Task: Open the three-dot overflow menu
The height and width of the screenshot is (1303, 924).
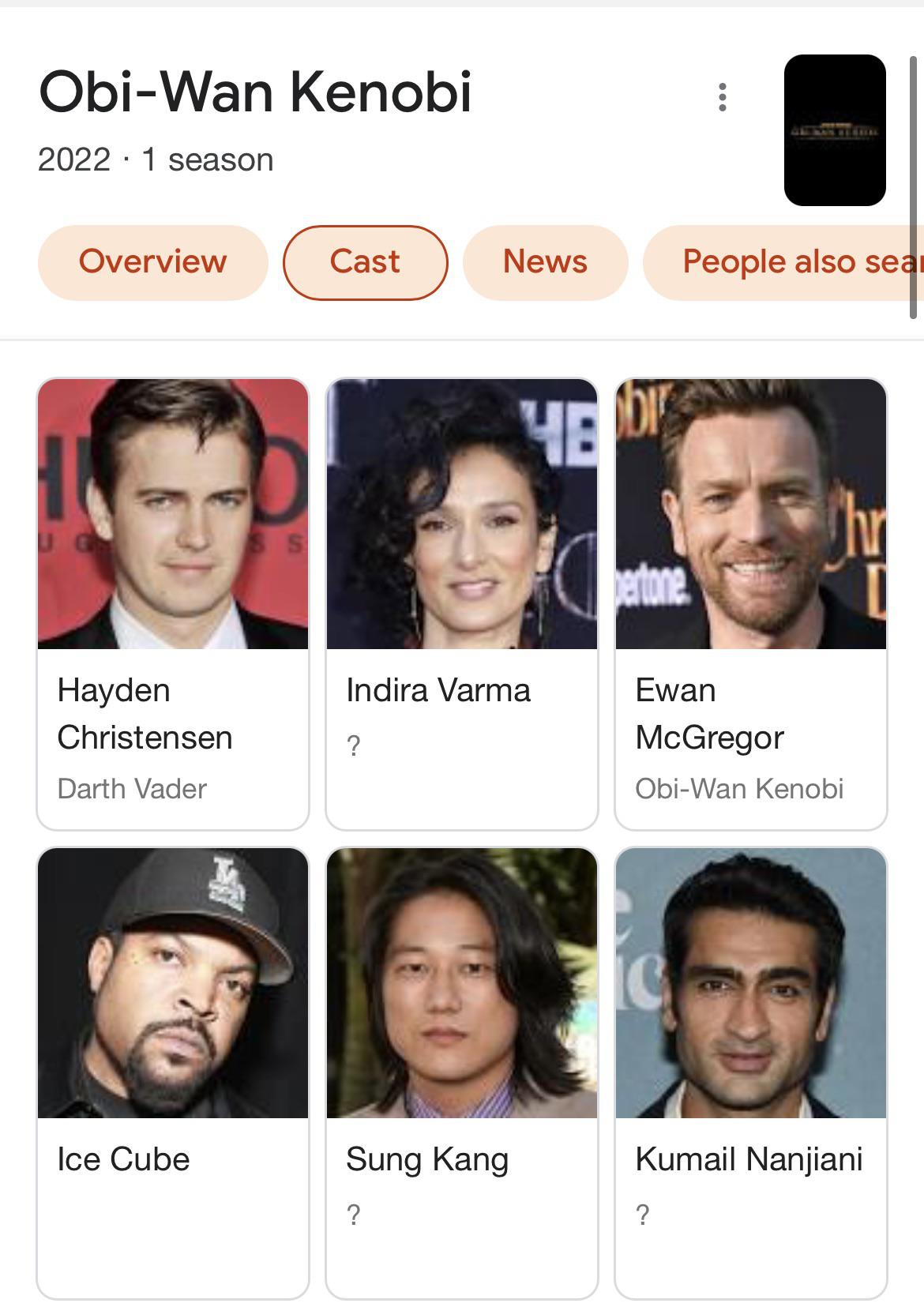Action: click(x=722, y=97)
